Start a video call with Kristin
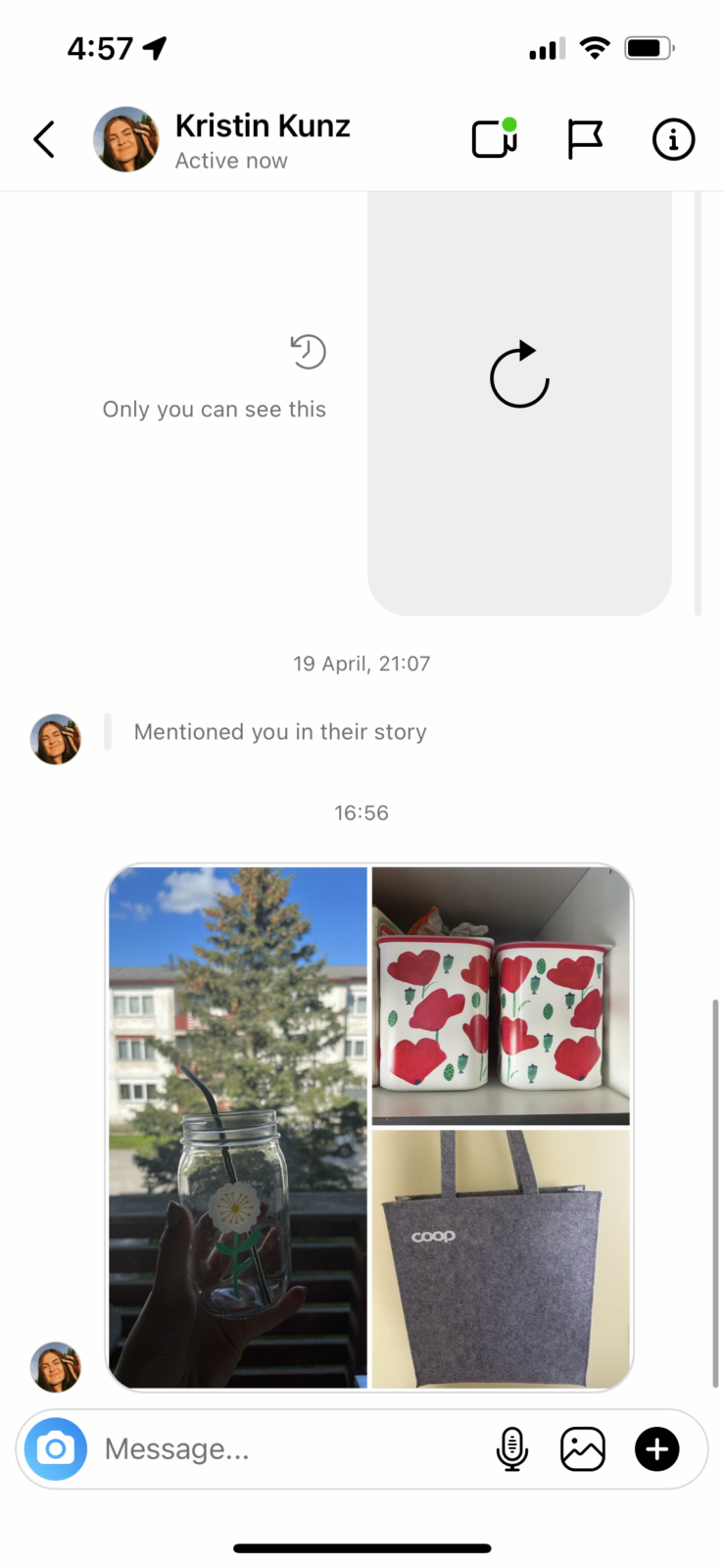724x1568 pixels. 494,139
